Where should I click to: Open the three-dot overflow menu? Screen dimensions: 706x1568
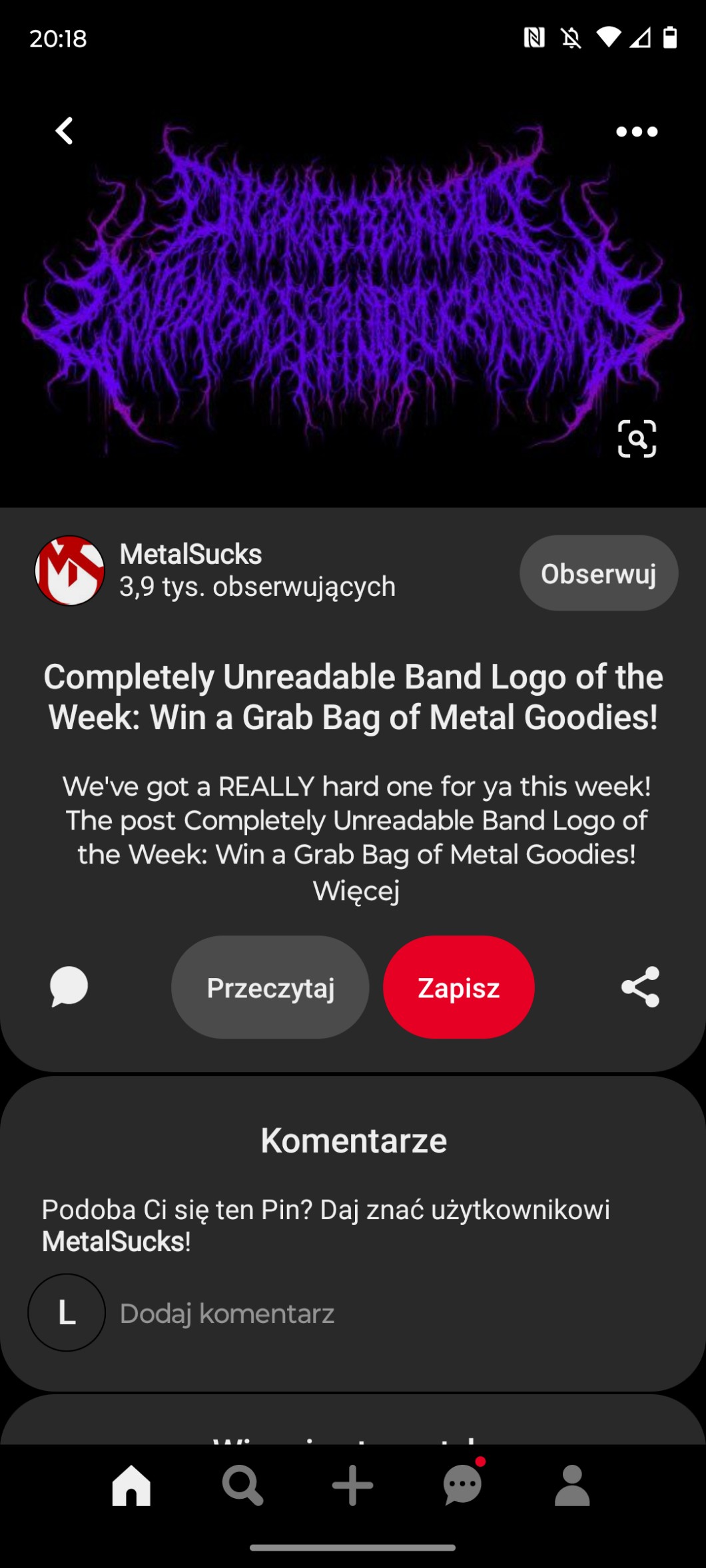(x=637, y=132)
